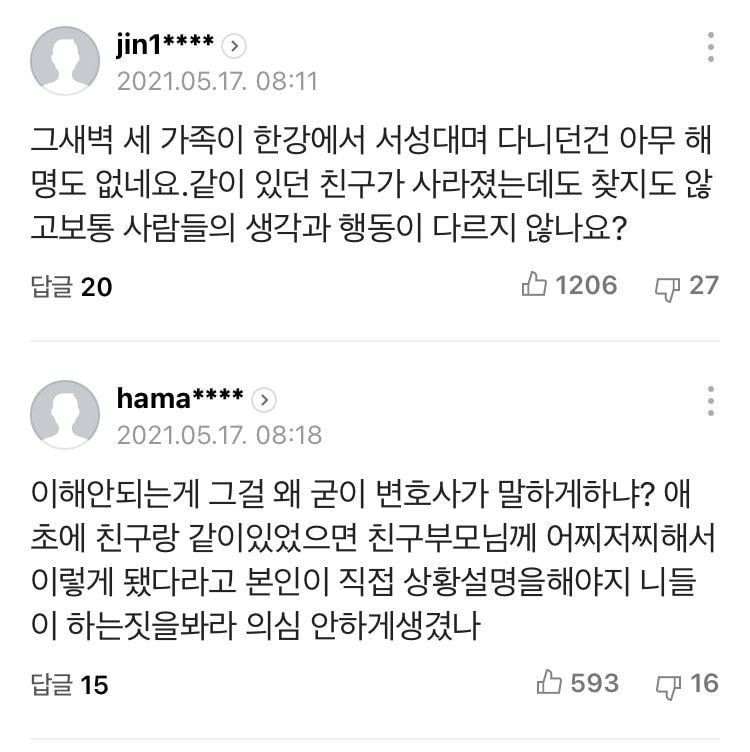Click the thumbs down icon on jin1**** comment
The width and height of the screenshot is (750, 752).
coord(668,285)
